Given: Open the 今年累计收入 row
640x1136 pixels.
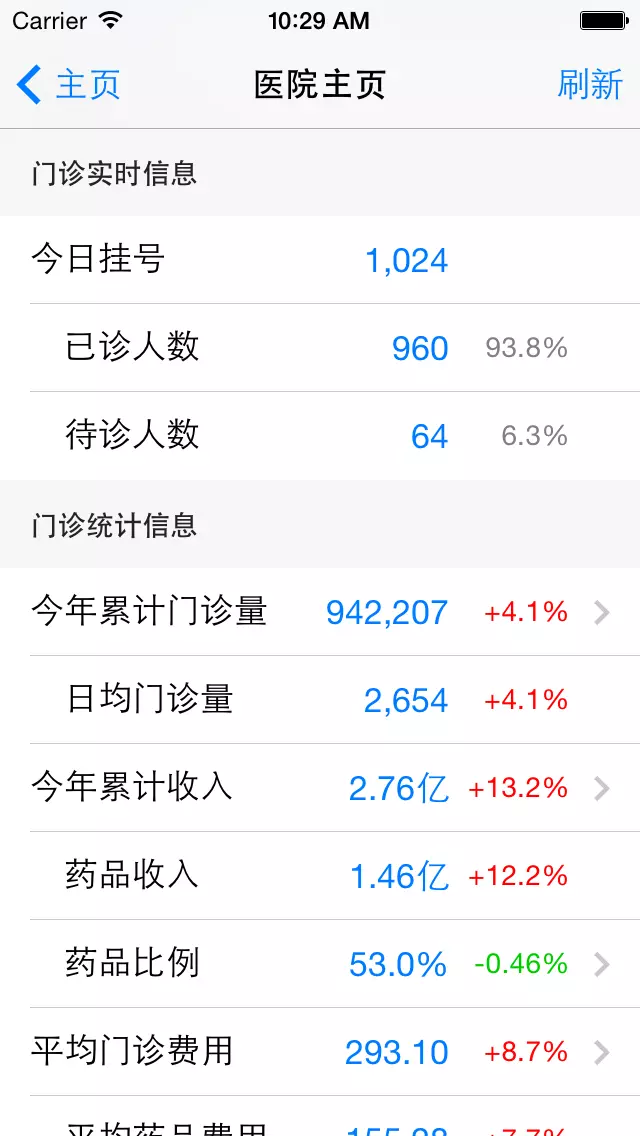Looking at the screenshot, I should 320,788.
